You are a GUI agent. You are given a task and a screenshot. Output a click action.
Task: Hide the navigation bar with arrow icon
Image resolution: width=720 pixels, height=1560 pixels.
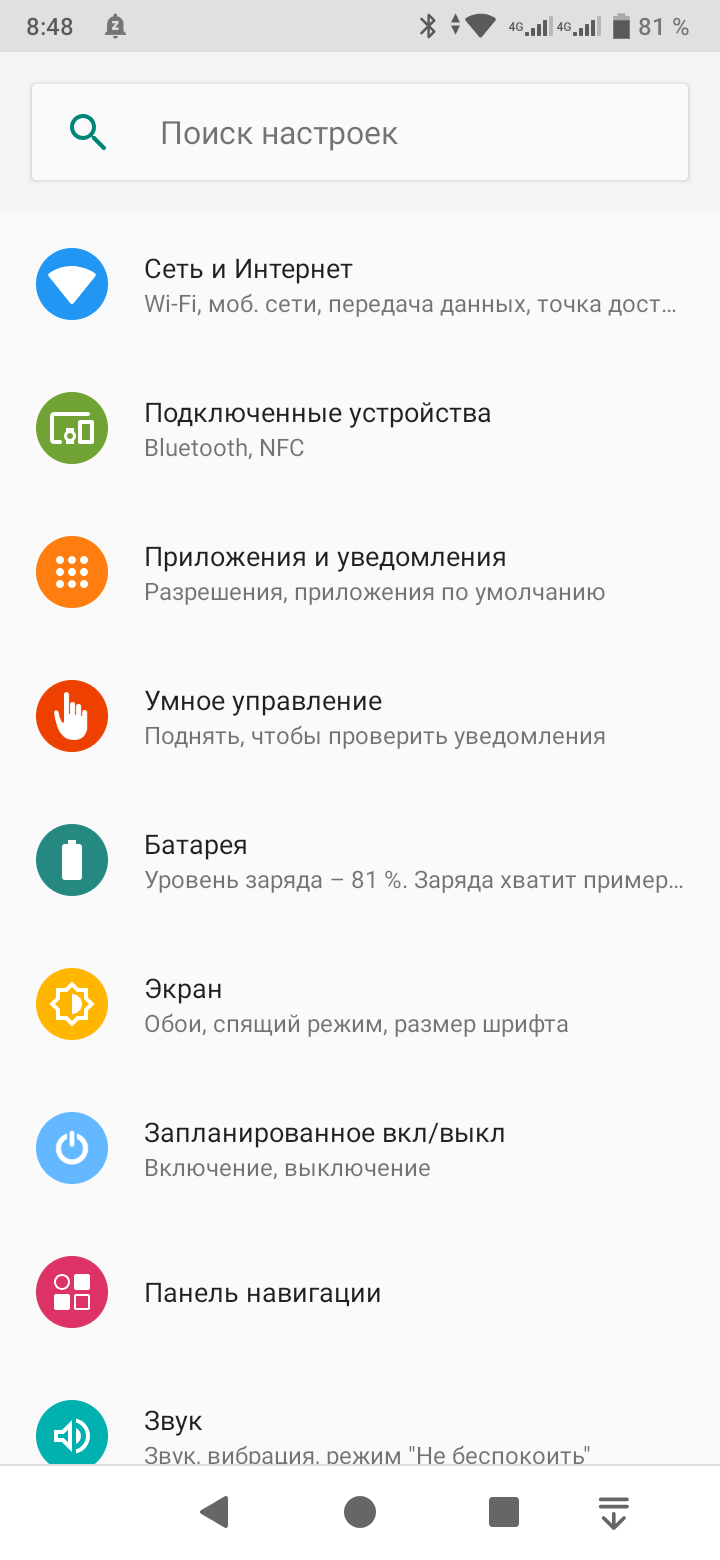[x=613, y=1512]
